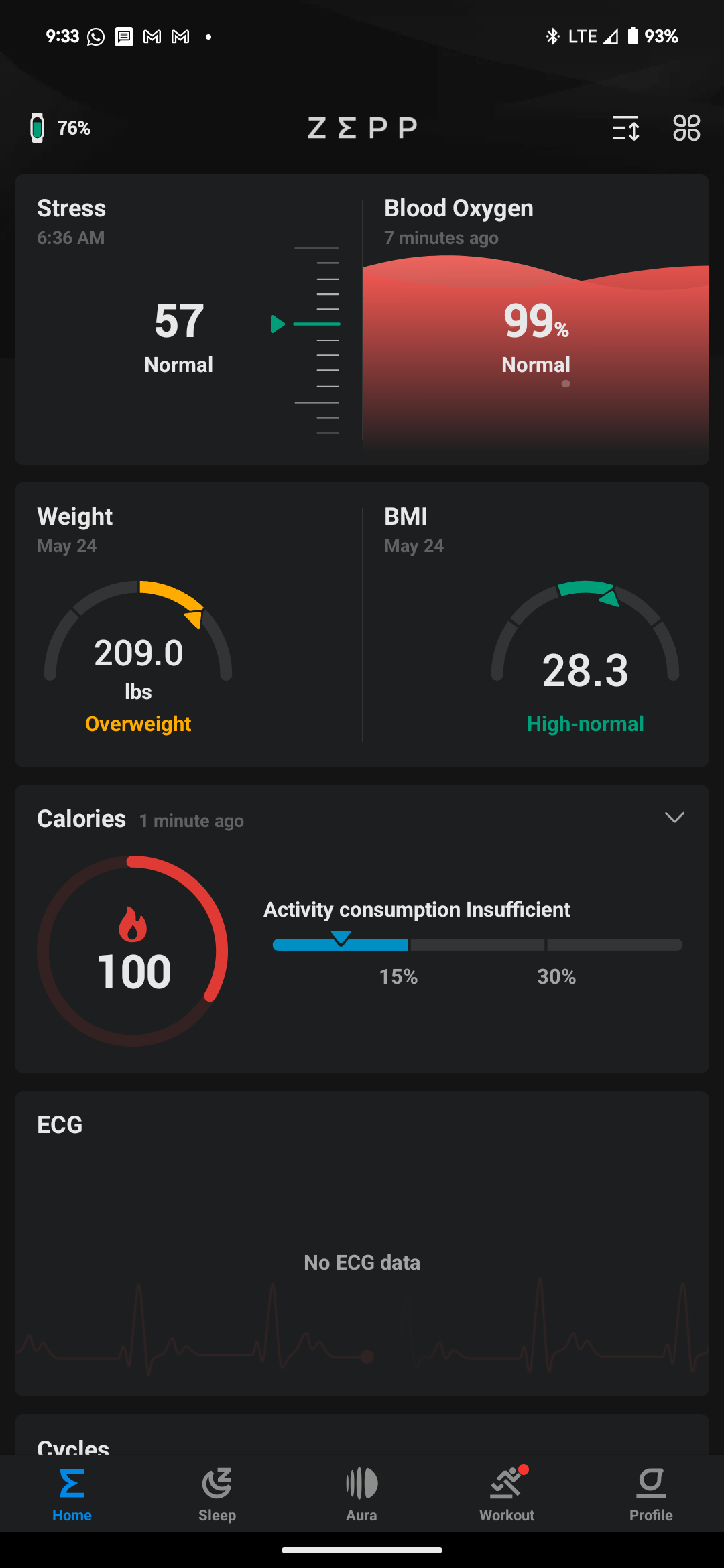724x1568 pixels.
Task: Switch to the Sleep tab
Action: 217,1494
